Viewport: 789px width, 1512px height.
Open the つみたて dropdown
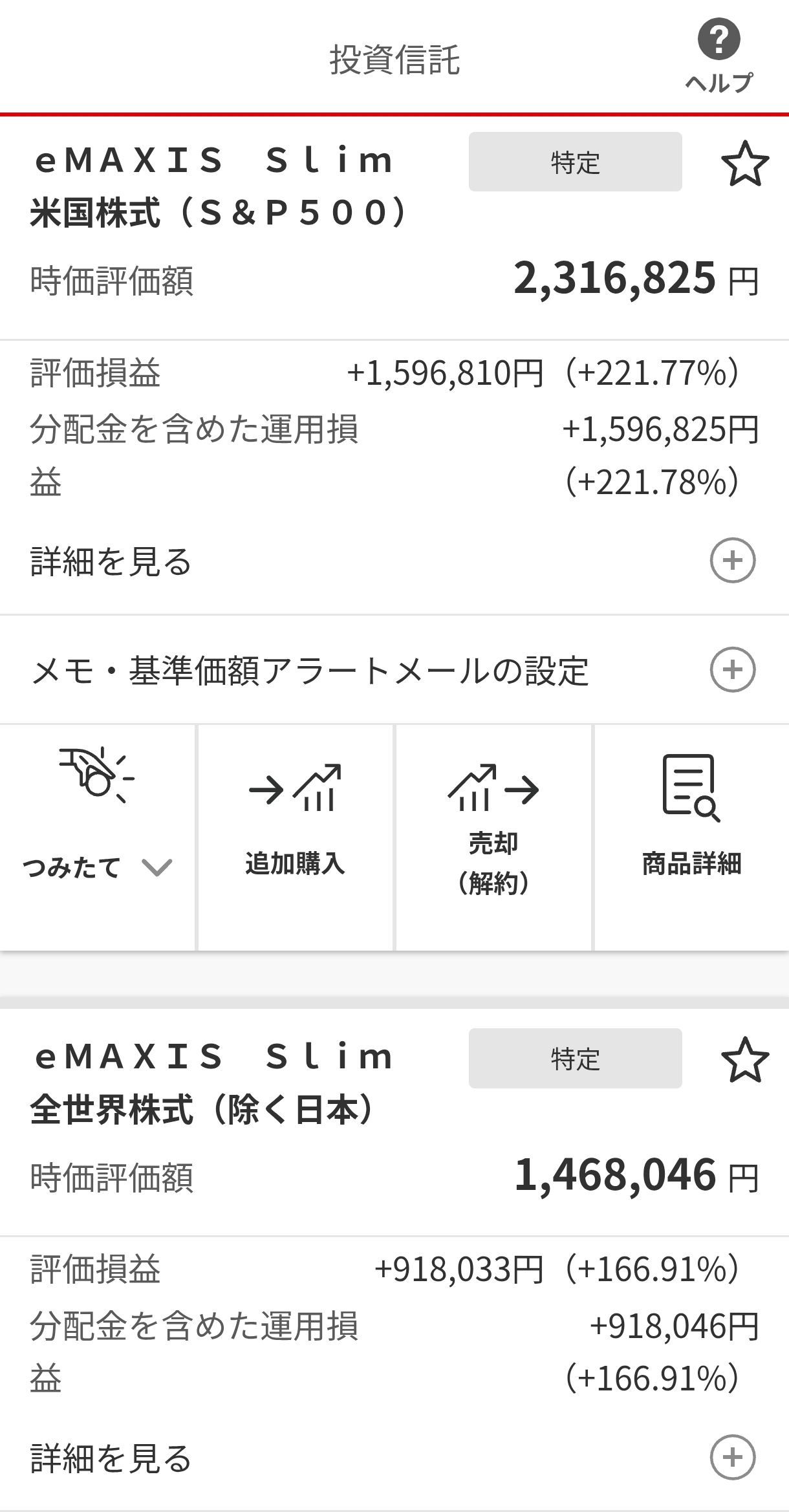click(97, 837)
